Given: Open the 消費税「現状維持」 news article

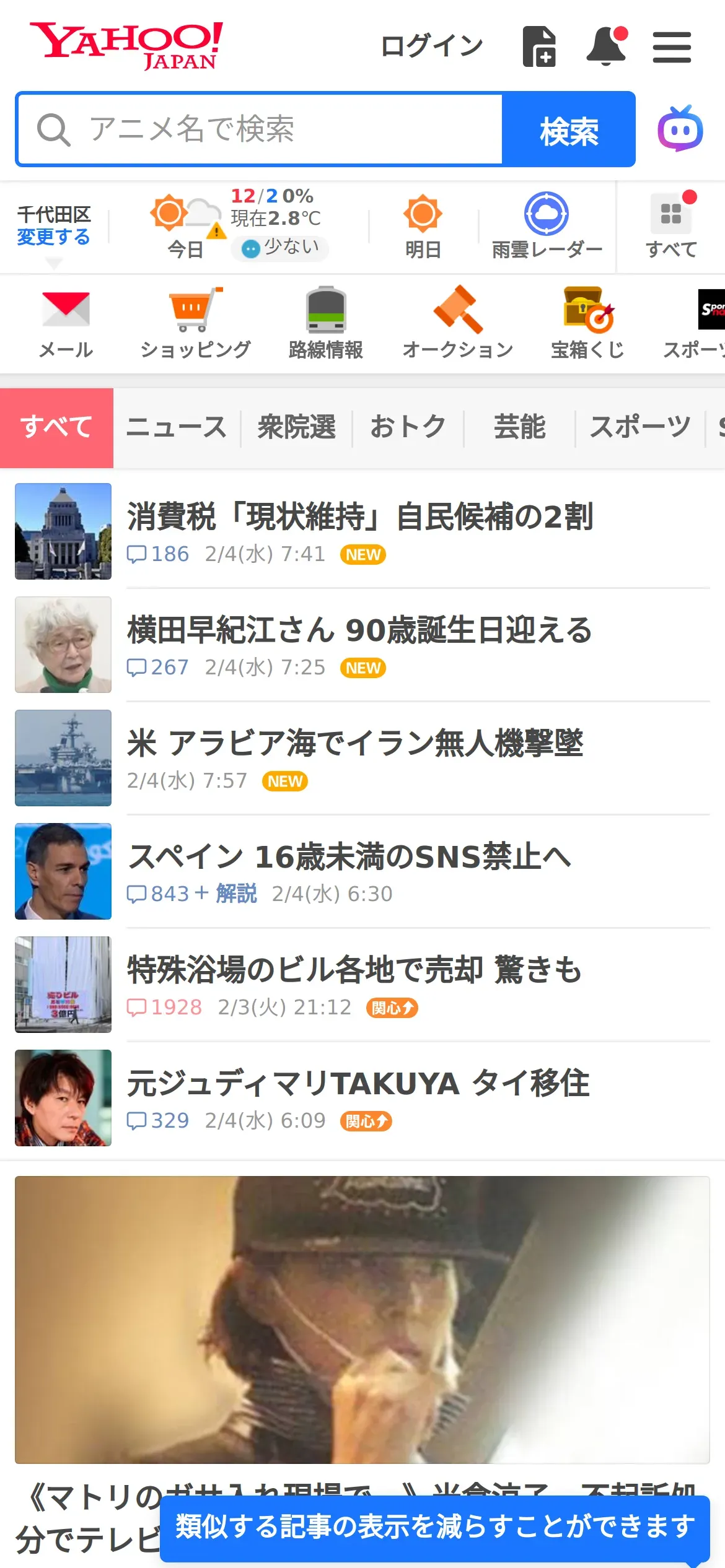Looking at the screenshot, I should 360,517.
